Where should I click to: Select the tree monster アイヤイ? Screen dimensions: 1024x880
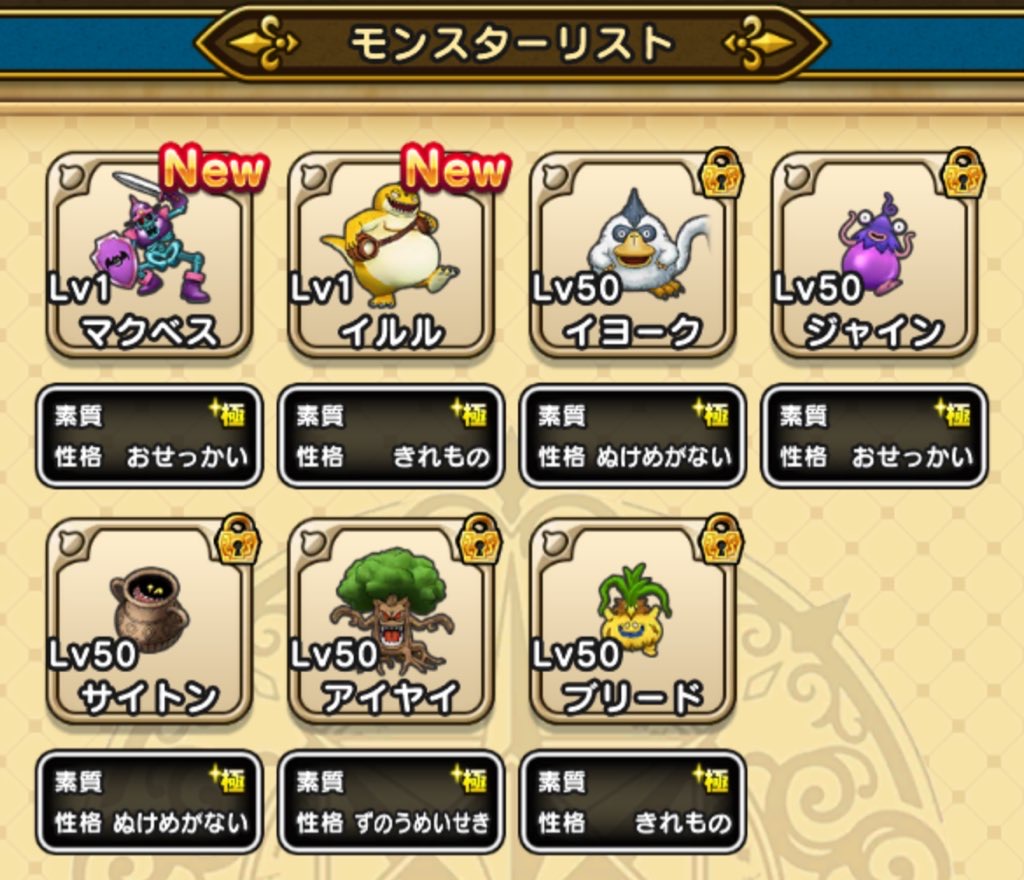[391, 620]
